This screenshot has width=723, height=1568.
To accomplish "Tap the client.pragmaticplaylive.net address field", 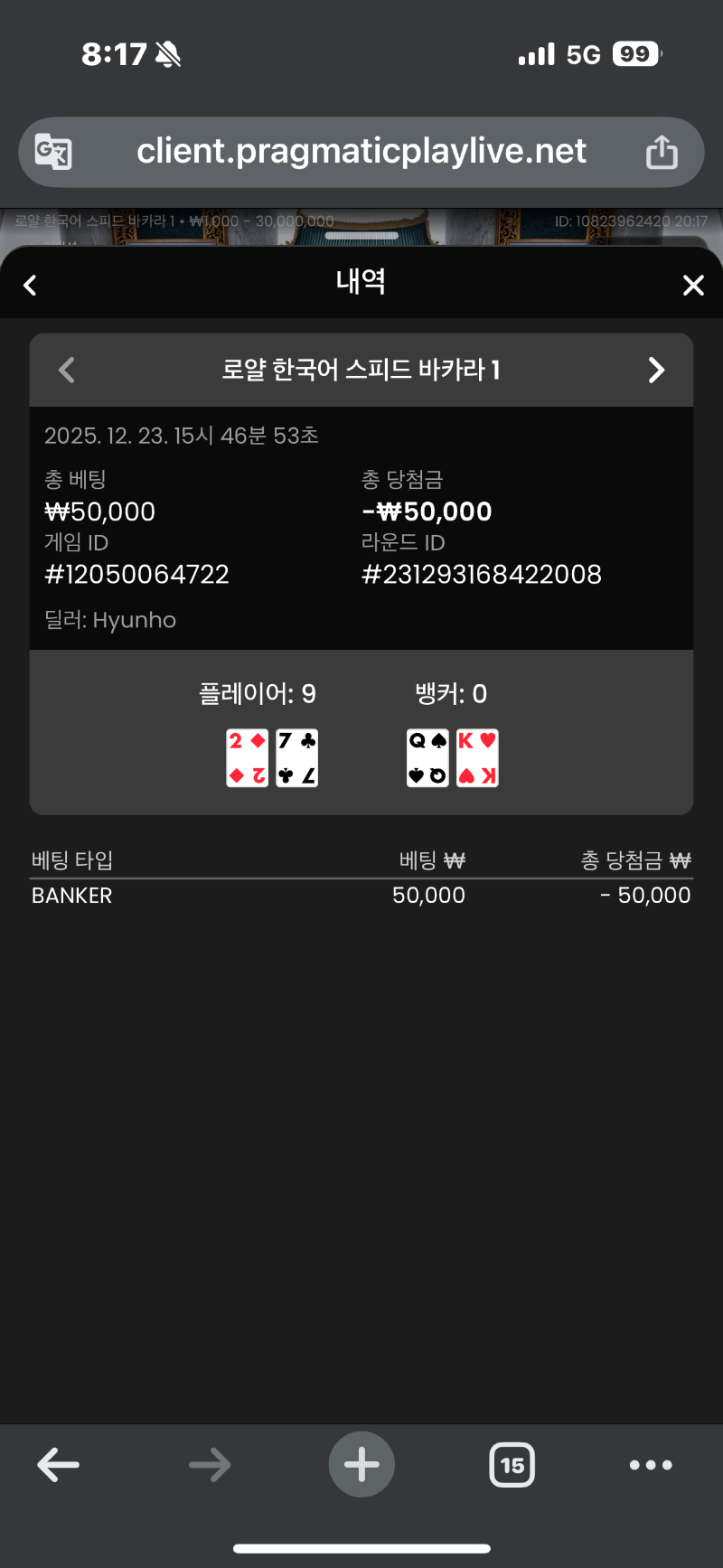I will click(x=361, y=152).
